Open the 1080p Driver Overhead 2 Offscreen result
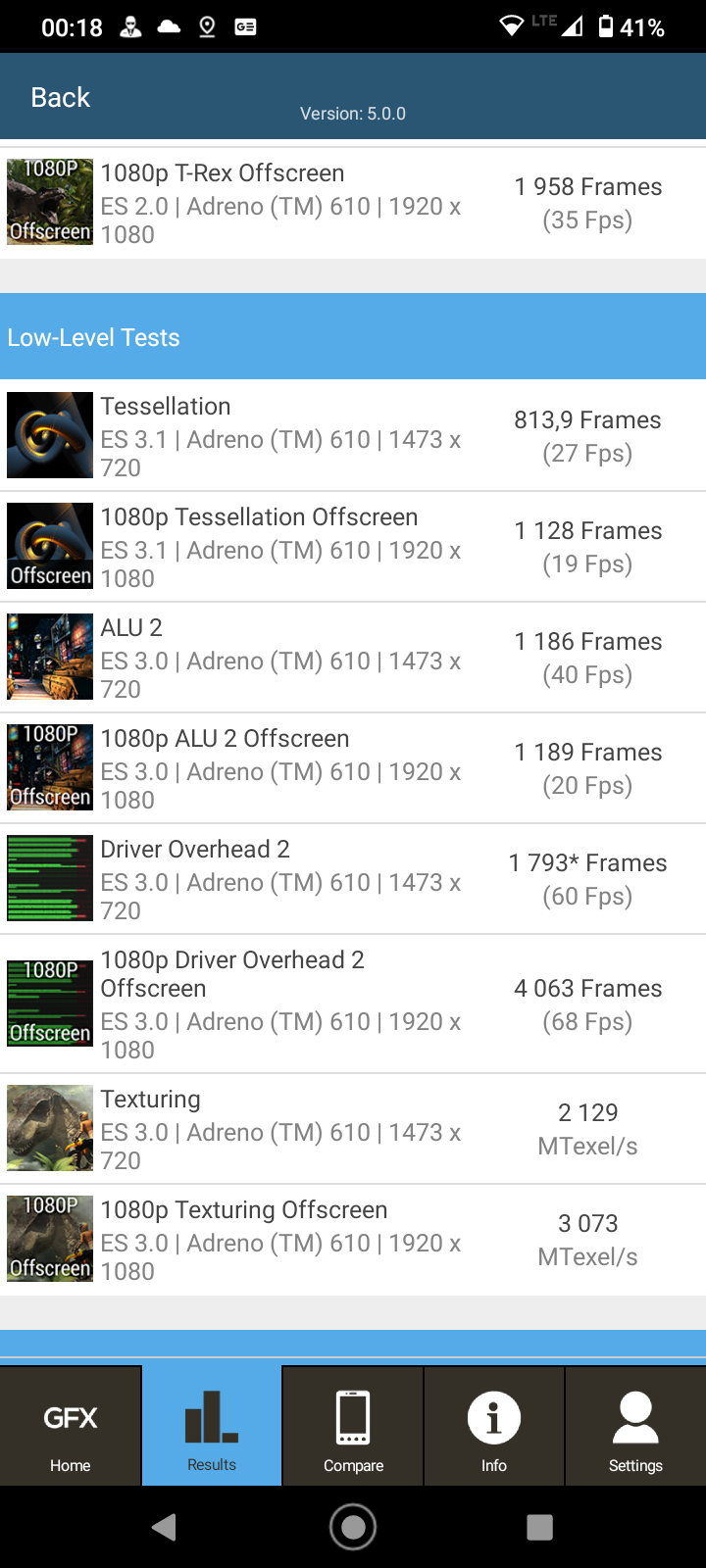Screen dimensions: 706x1568 point(353,1004)
